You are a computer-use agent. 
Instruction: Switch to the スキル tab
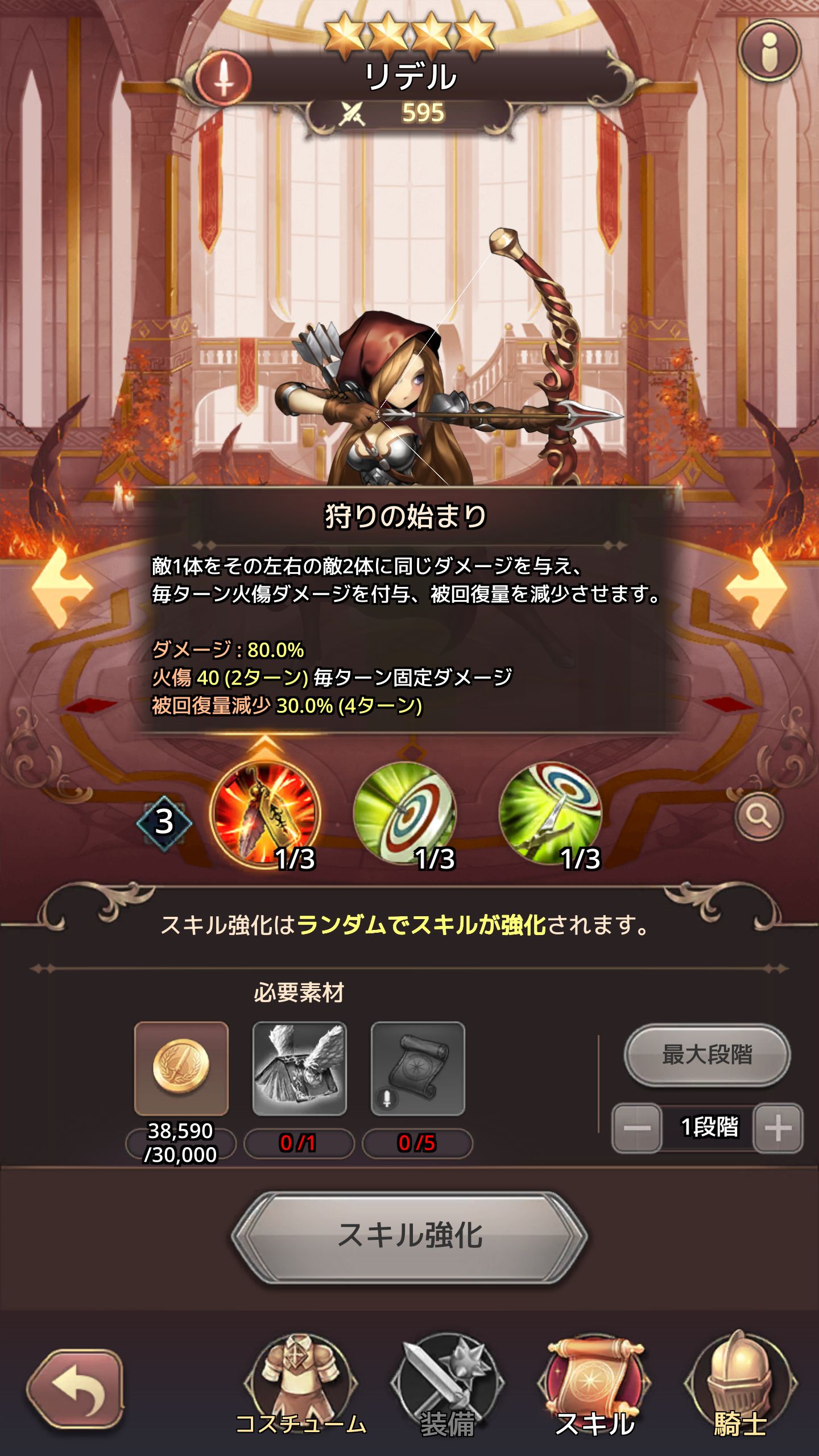point(594,1388)
